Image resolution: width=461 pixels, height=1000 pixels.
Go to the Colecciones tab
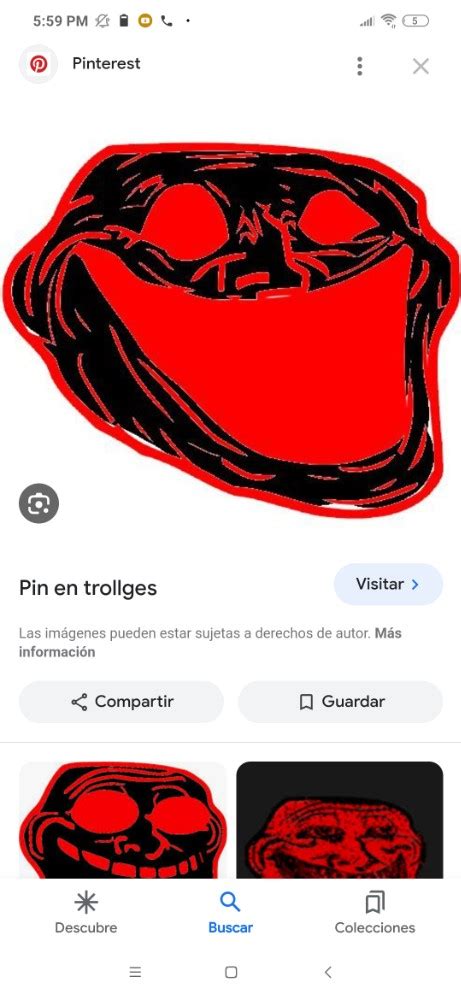[x=375, y=913]
